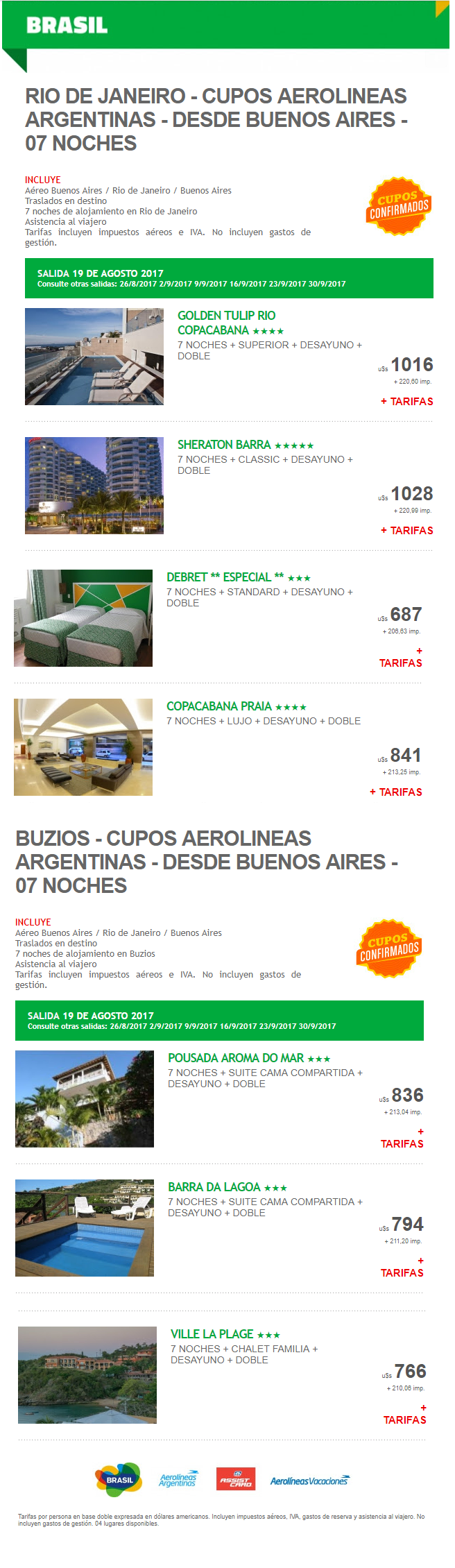455x1568 pixels.
Task: View + TARIFAS for Sheraton Barra
Action: [x=407, y=531]
